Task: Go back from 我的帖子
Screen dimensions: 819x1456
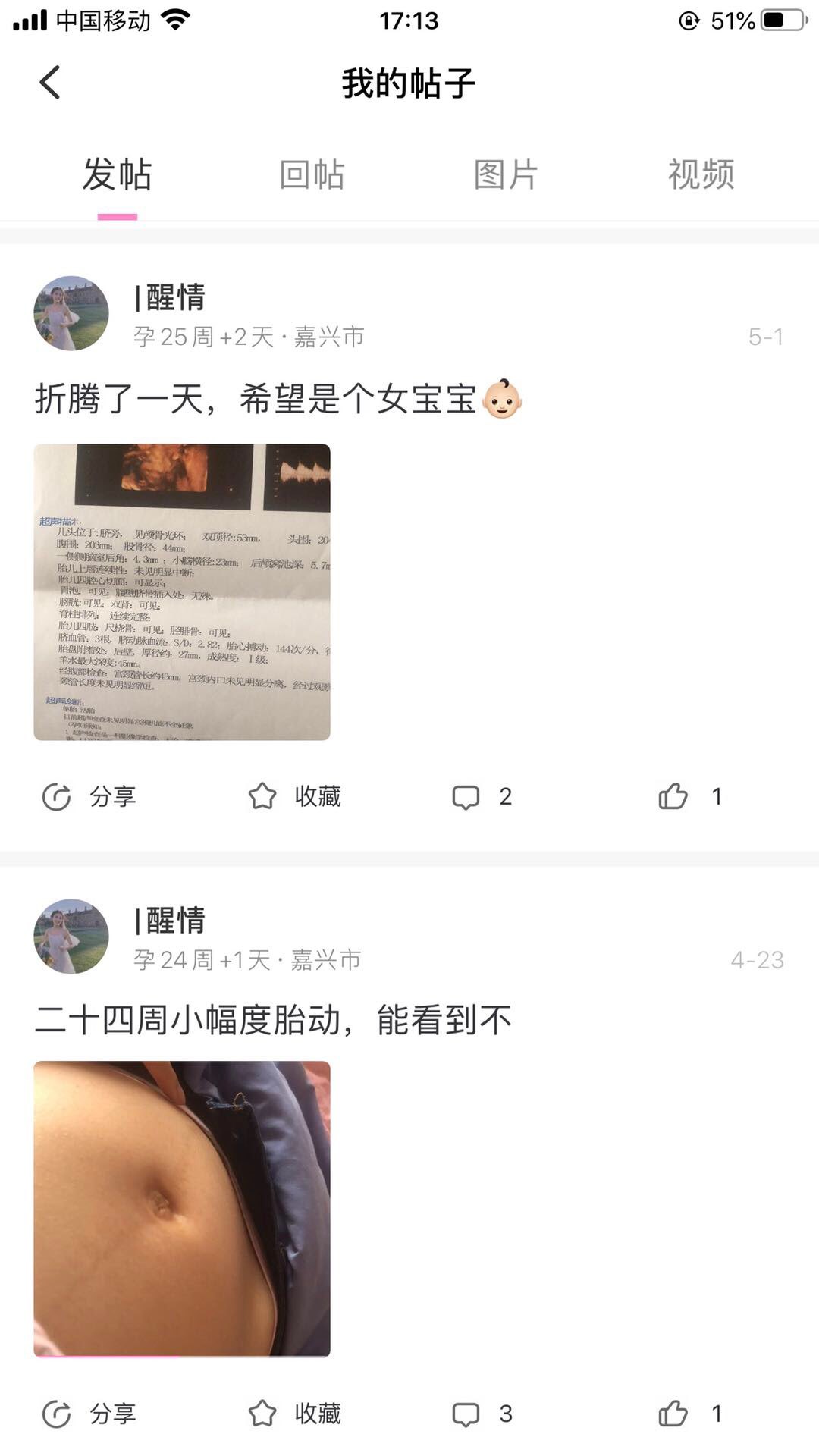Action: [50, 83]
